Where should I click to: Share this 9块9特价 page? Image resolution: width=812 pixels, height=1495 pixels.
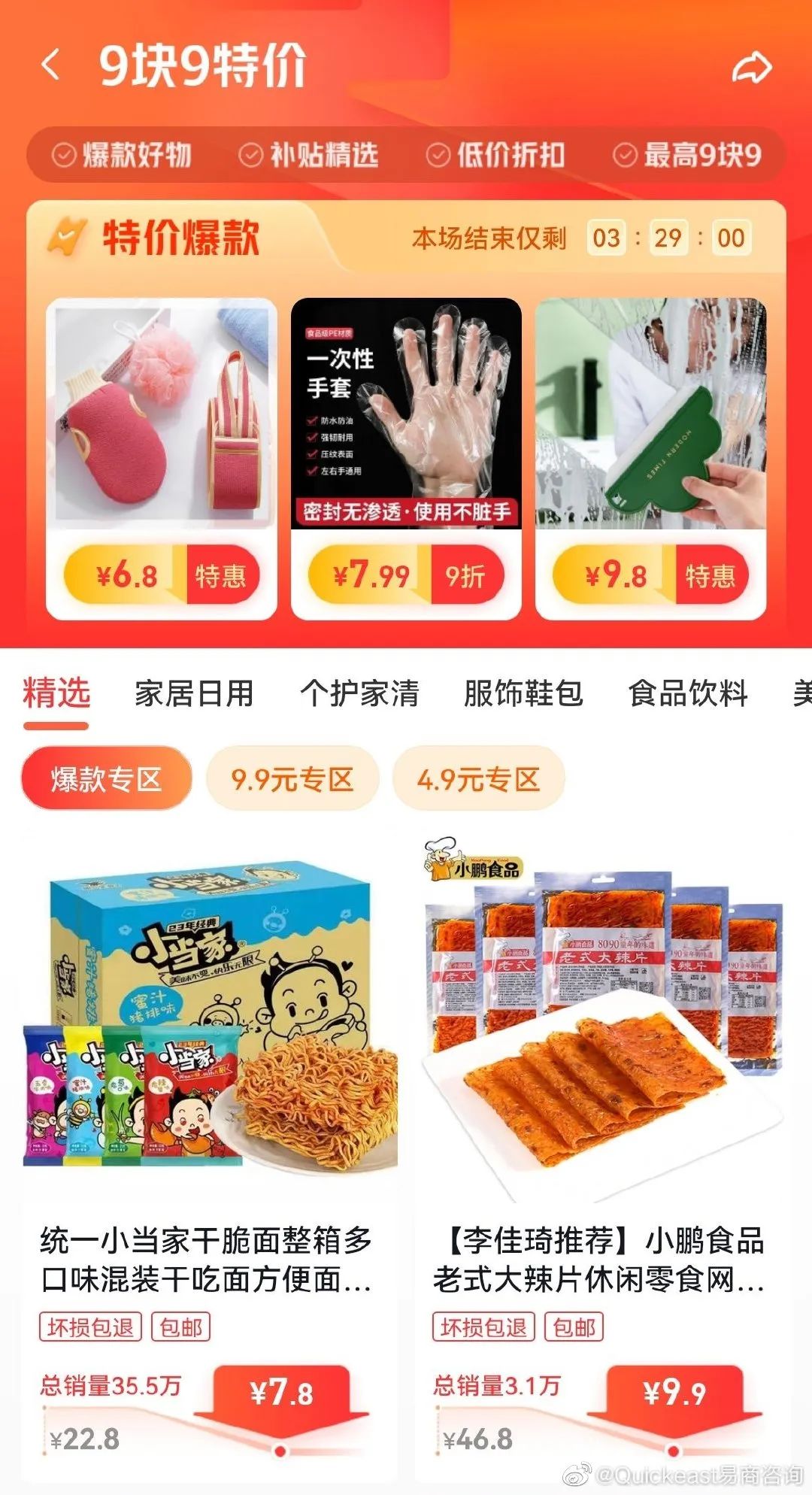752,68
